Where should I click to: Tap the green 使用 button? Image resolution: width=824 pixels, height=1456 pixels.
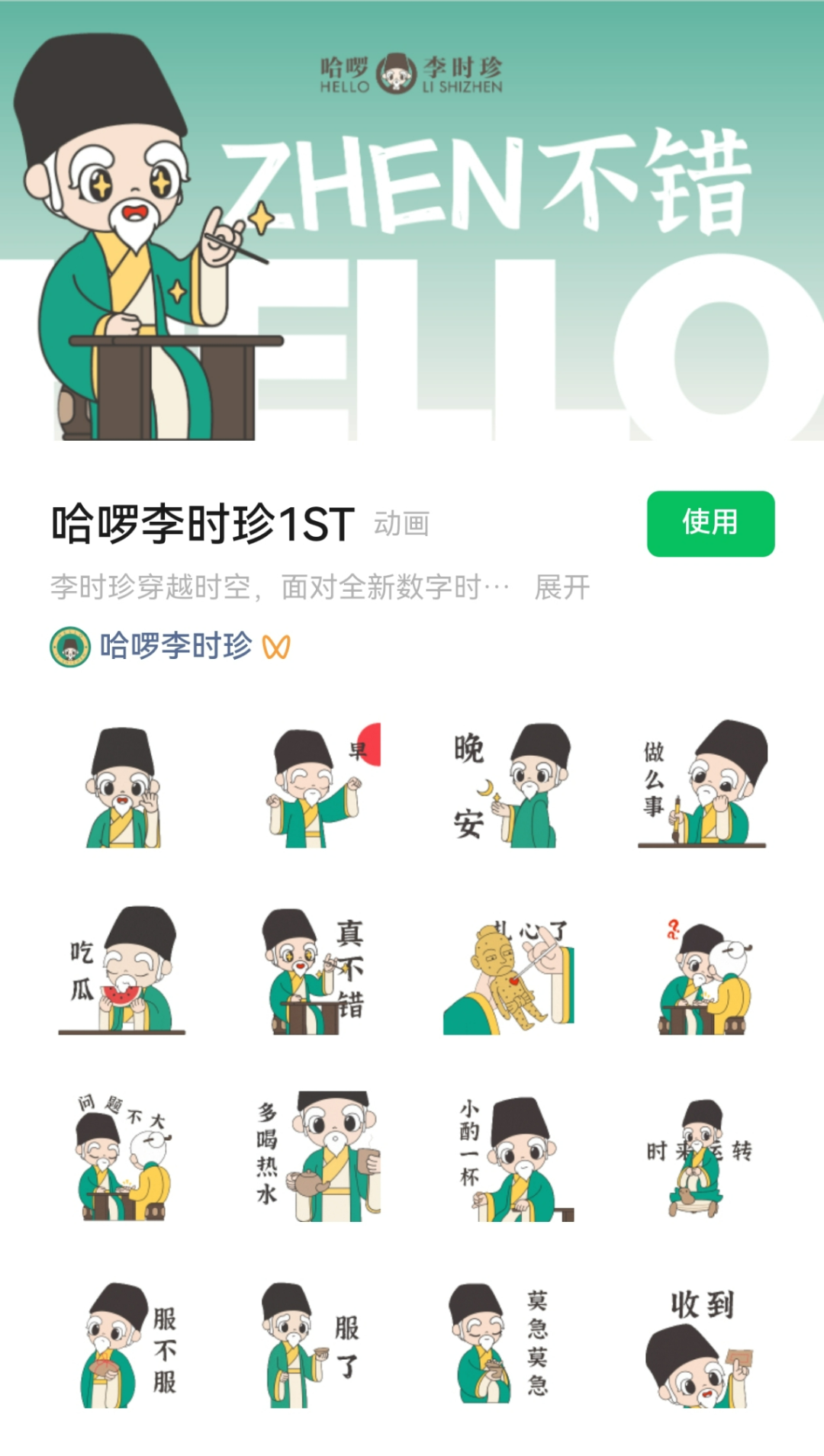[710, 523]
